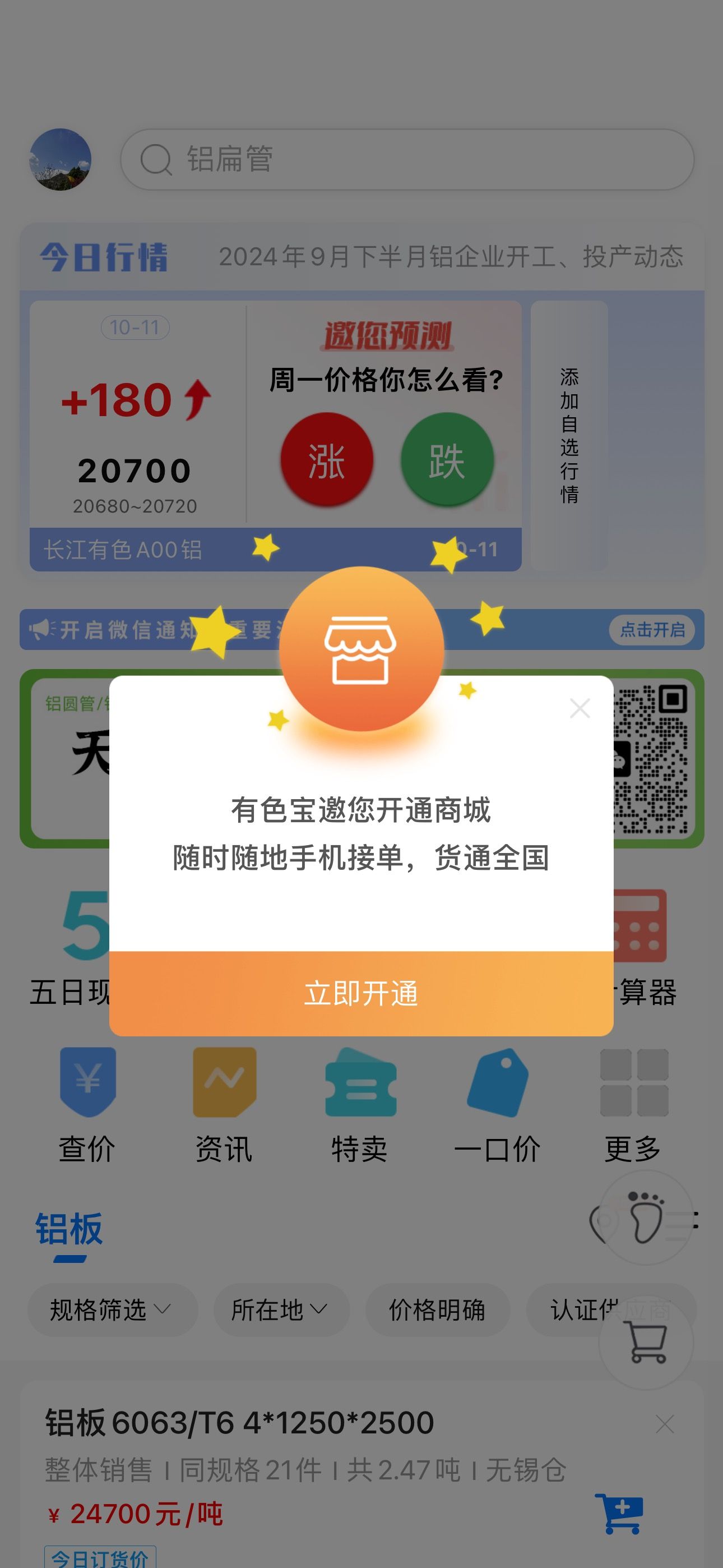Open 一口价 fixed price section
This screenshot has width=723, height=1568.
tap(497, 1105)
